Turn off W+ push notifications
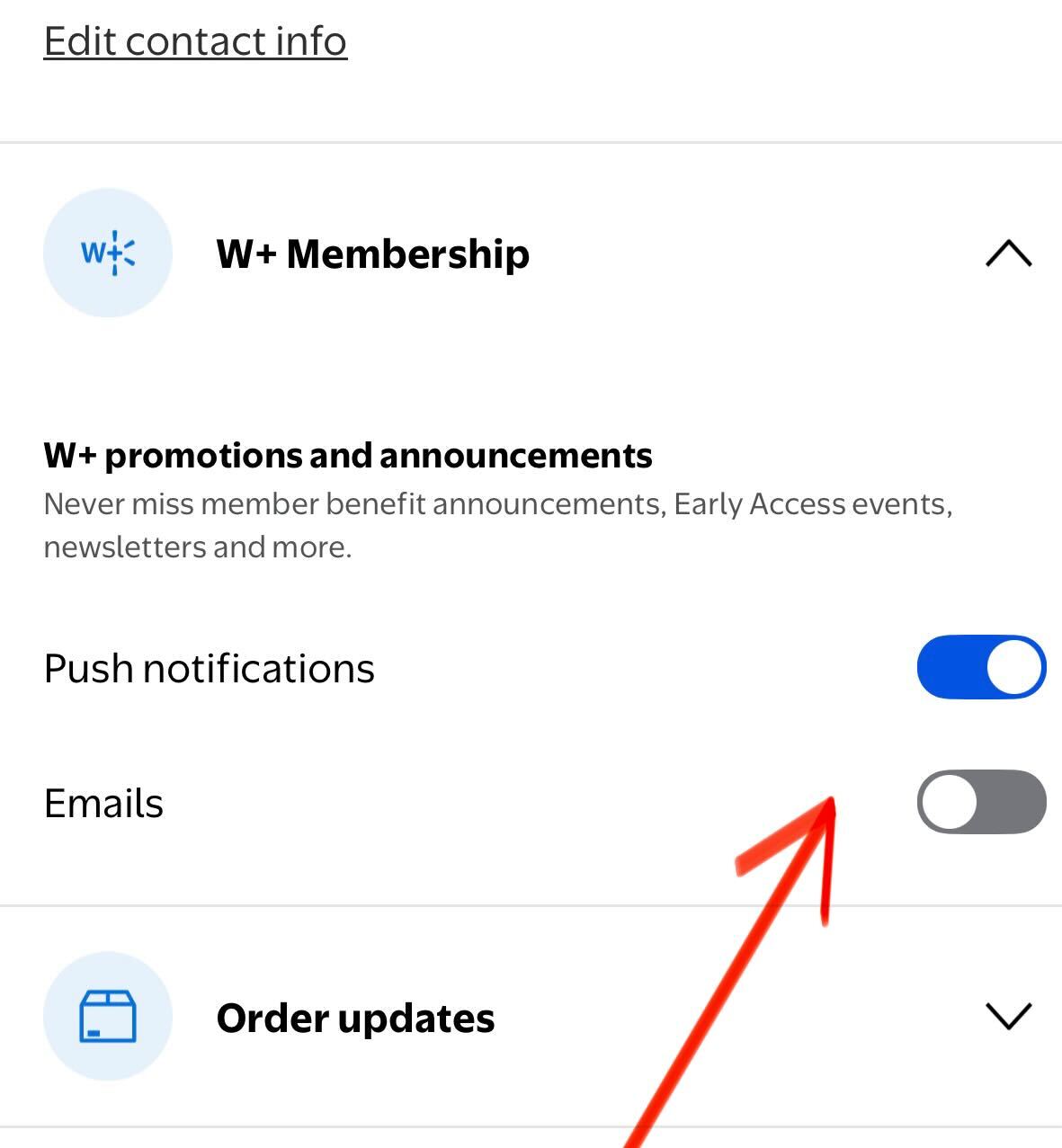This screenshot has height=1148, width=1062. pos(981,668)
